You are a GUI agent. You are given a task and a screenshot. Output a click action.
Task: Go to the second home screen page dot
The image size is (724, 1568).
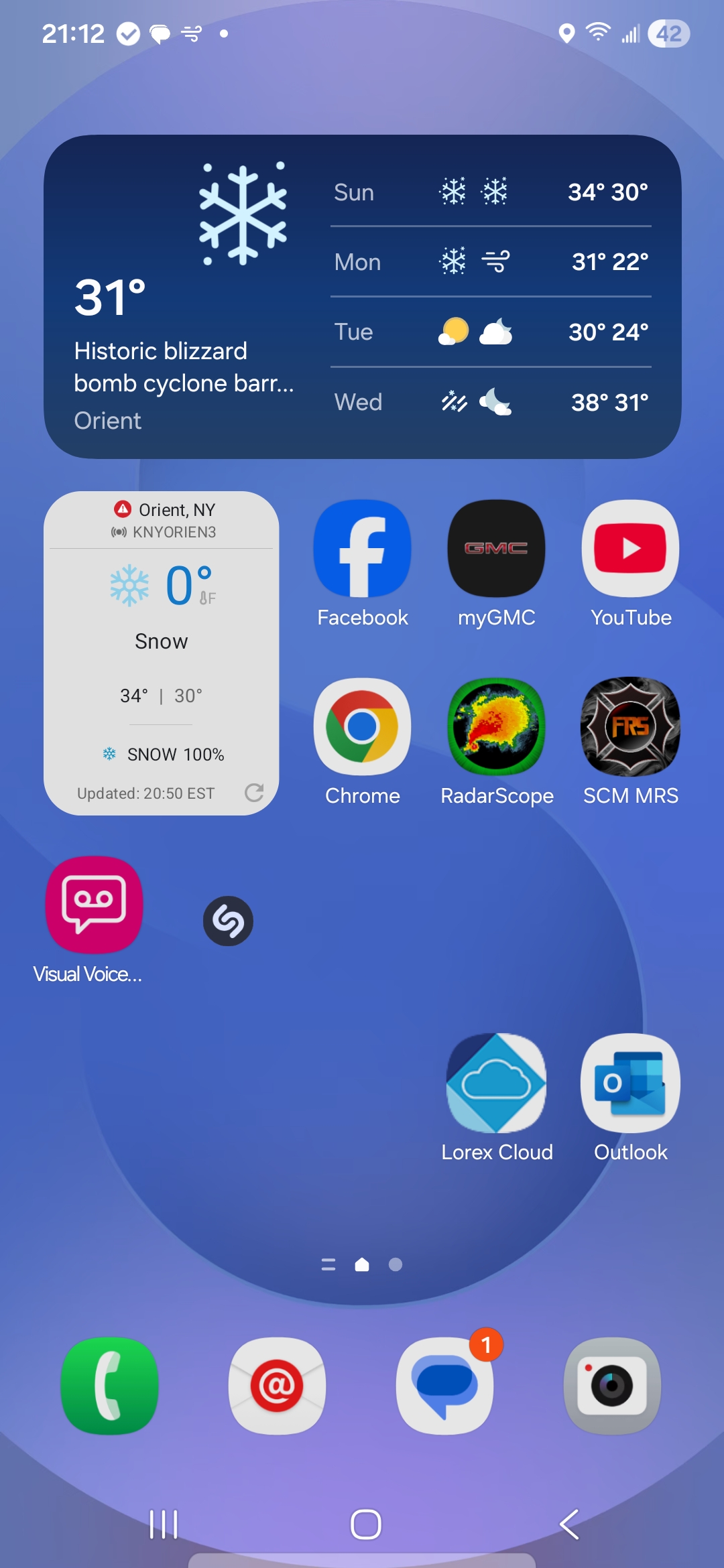pos(396,1264)
